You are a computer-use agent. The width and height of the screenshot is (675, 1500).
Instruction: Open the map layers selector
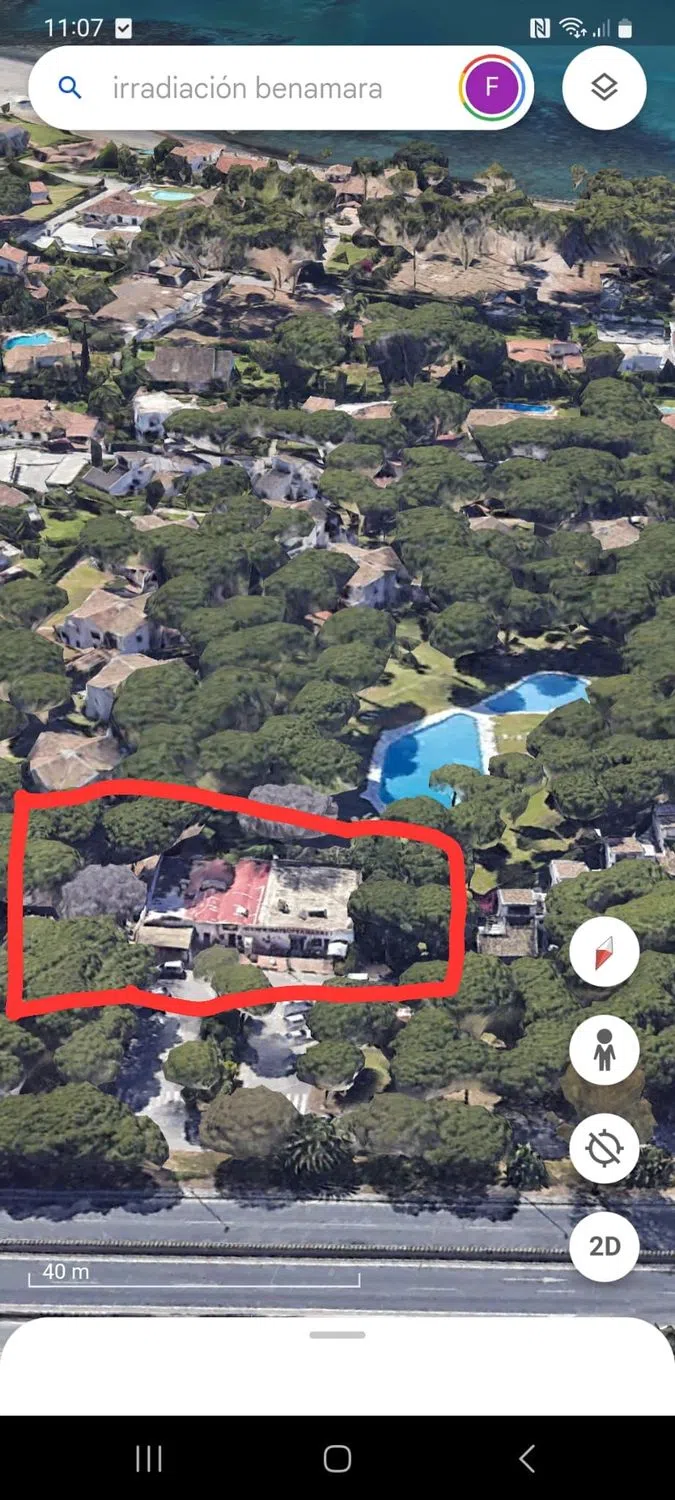(x=604, y=88)
